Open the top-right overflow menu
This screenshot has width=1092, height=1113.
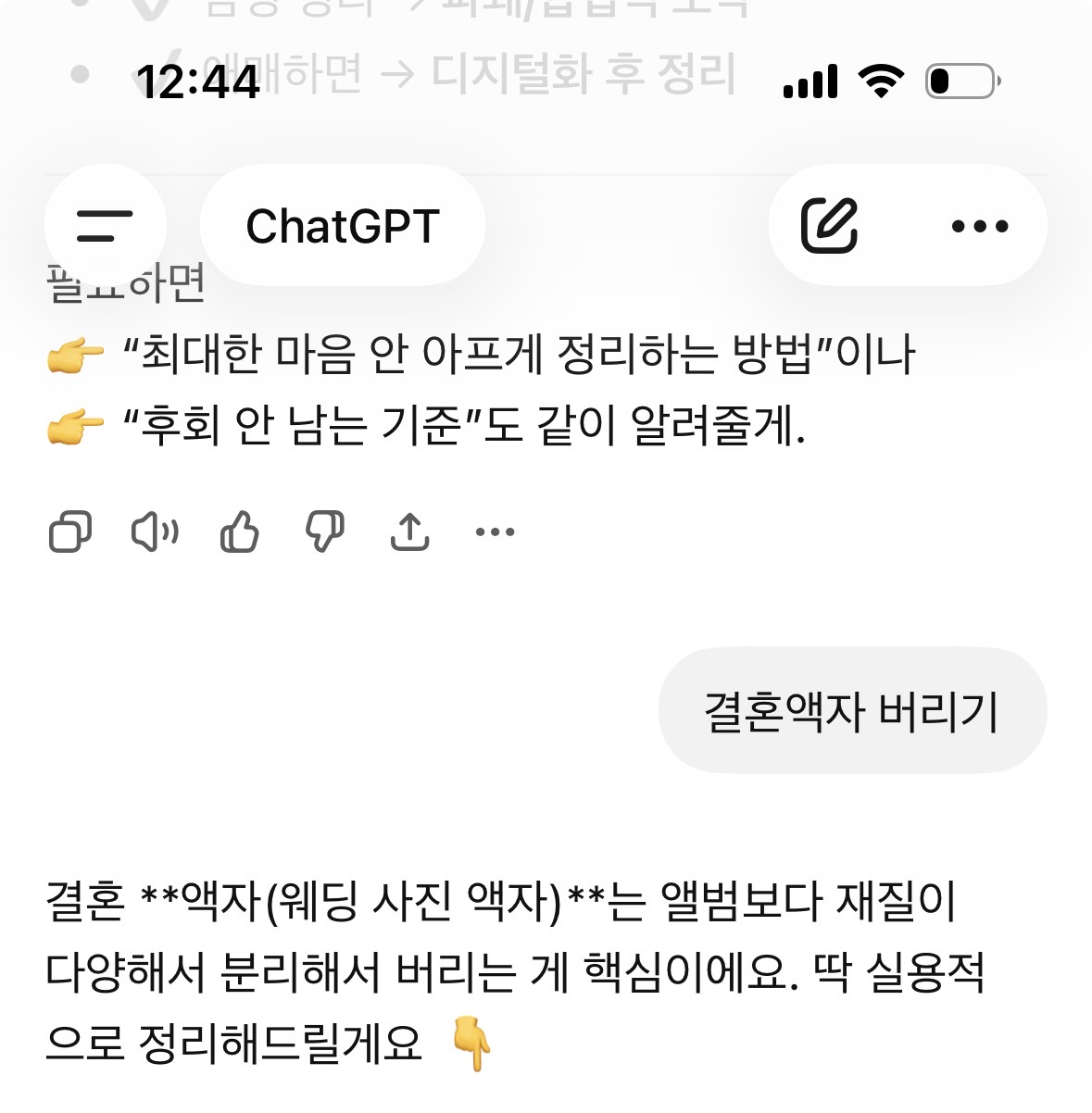coord(980,226)
